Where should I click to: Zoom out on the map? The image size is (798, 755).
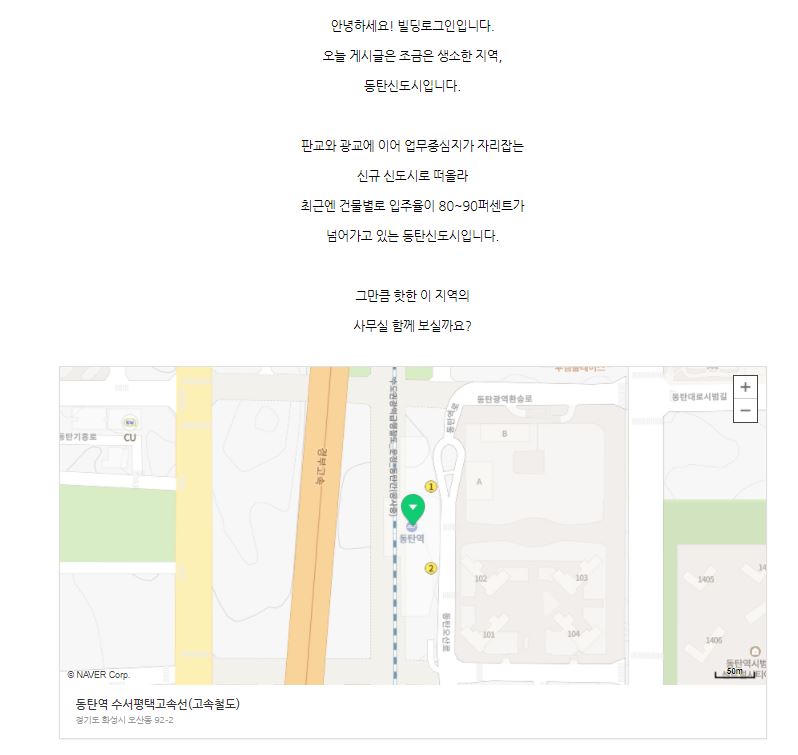[745, 410]
